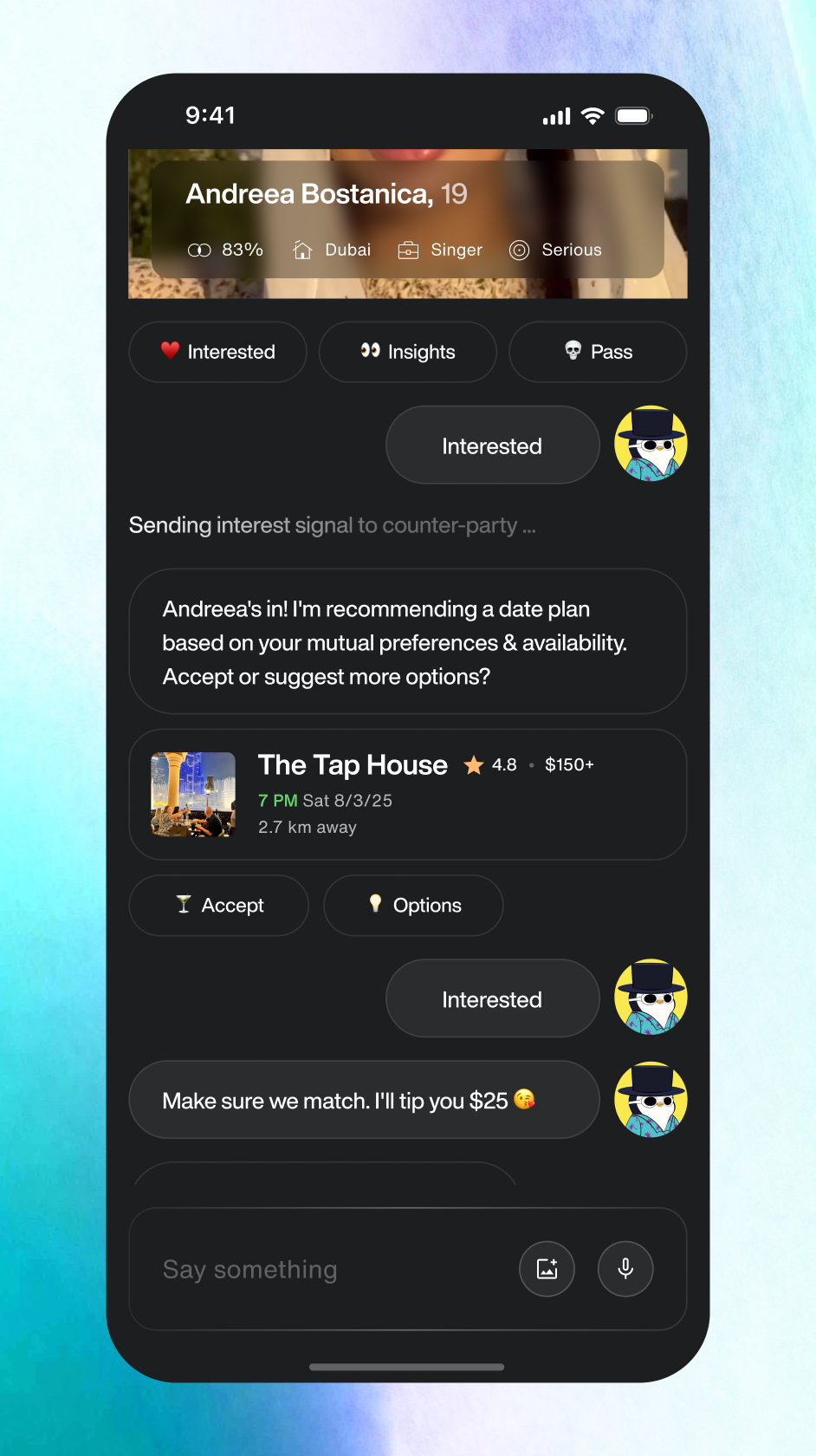Accept the recommended date plan
Viewport: 816px width, 1456px height.
click(x=218, y=905)
